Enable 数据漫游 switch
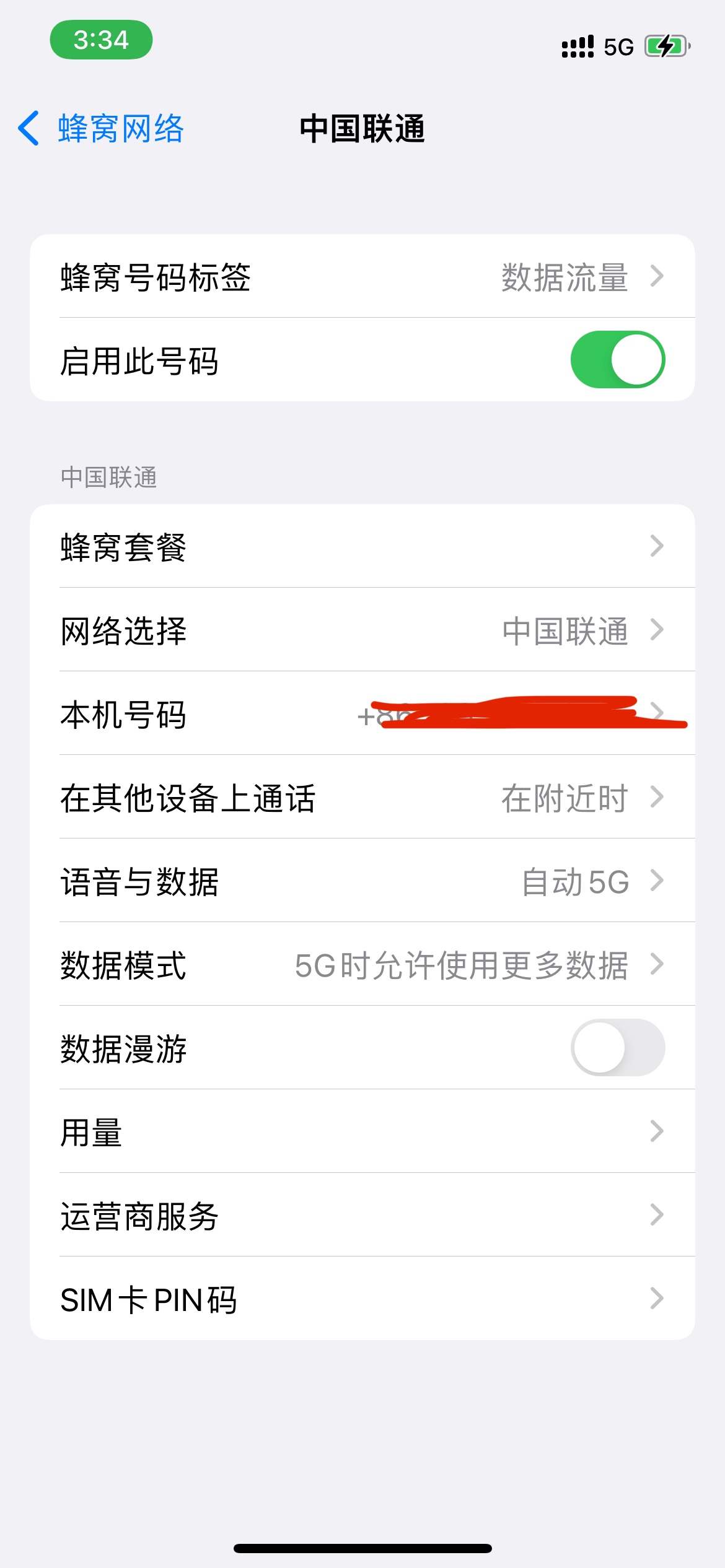 (617, 1048)
